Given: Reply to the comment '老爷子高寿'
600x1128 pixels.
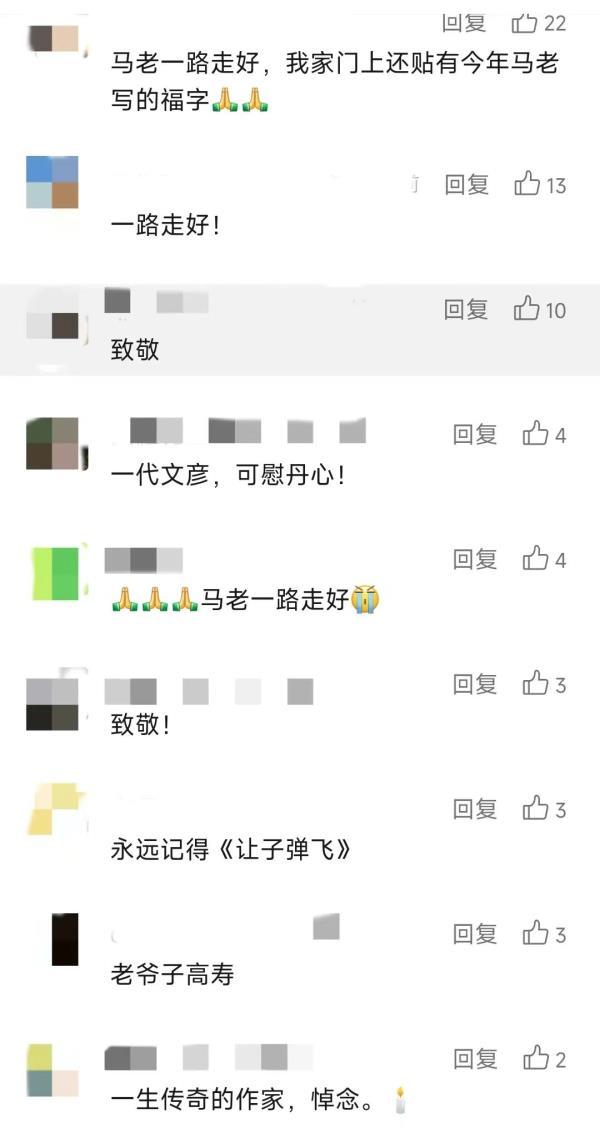Looking at the screenshot, I should point(475,935).
